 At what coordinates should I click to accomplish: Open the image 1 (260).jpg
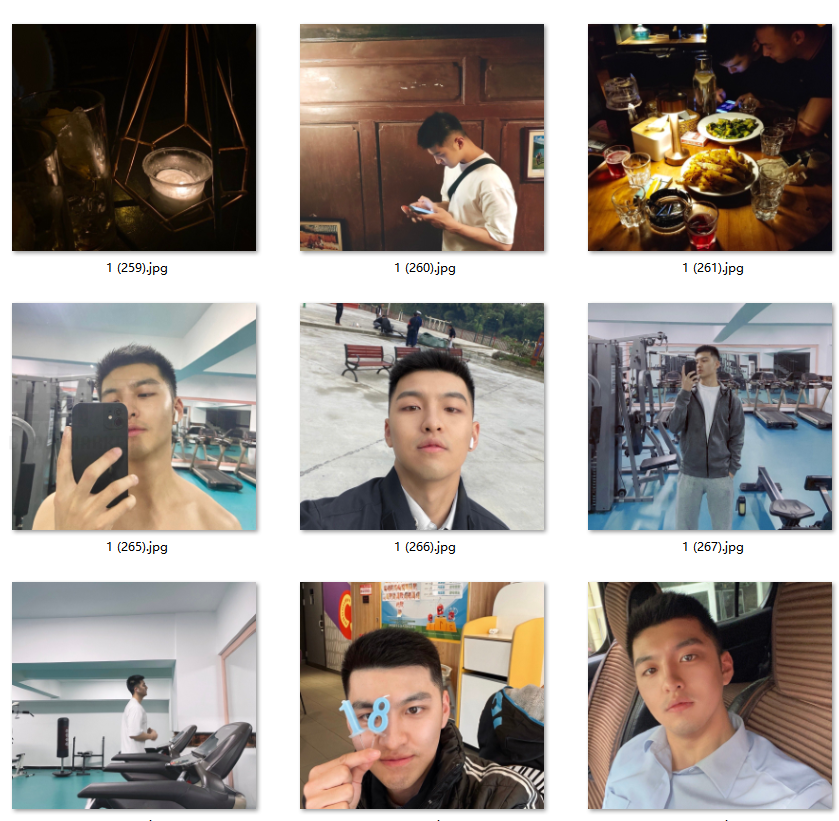pyautogui.click(x=422, y=138)
